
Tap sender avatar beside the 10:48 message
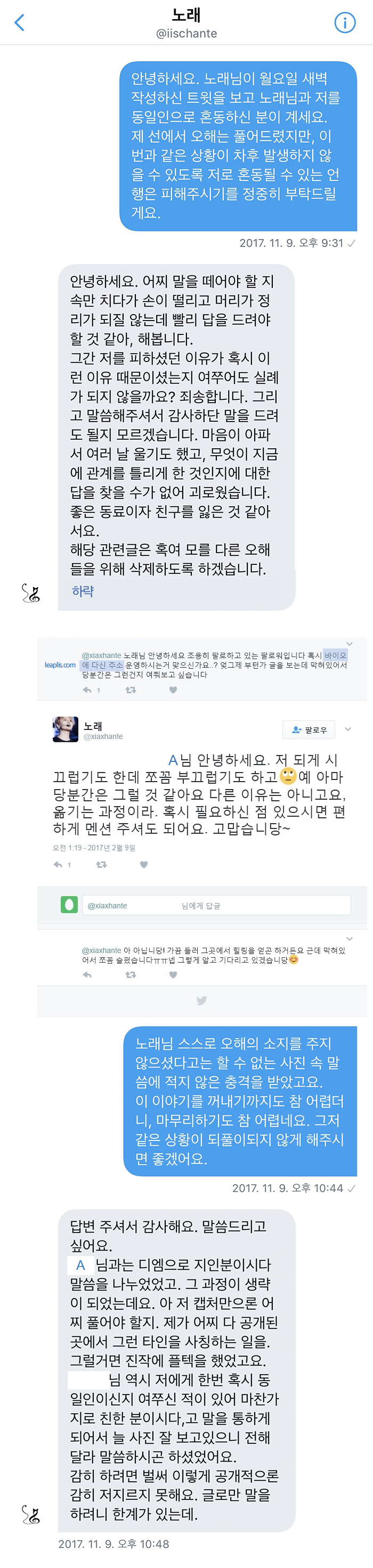point(30,1514)
